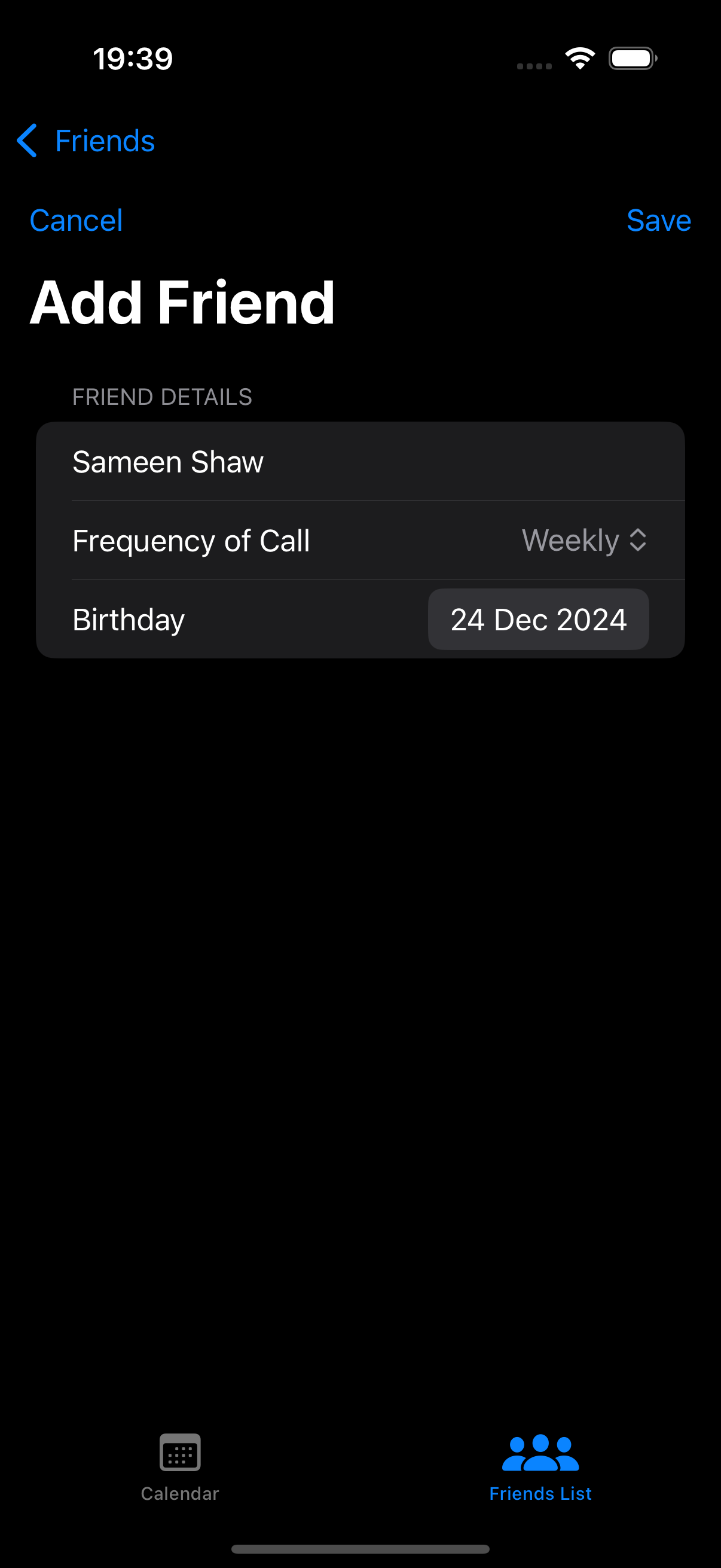
Task: Switch to the Calendar tab
Action: (180, 1468)
